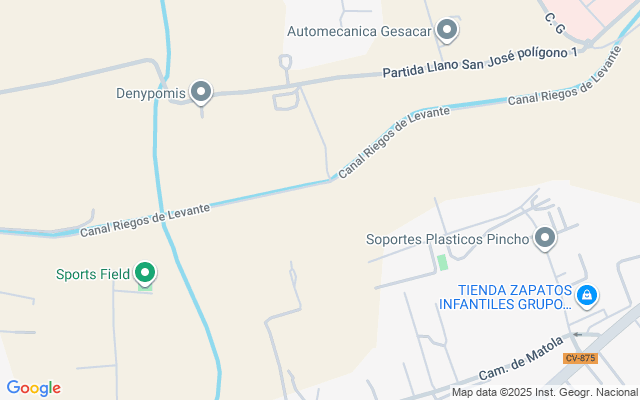Open the Automecanica Gesacar map marker
This screenshot has height=400, width=640.
[449, 31]
